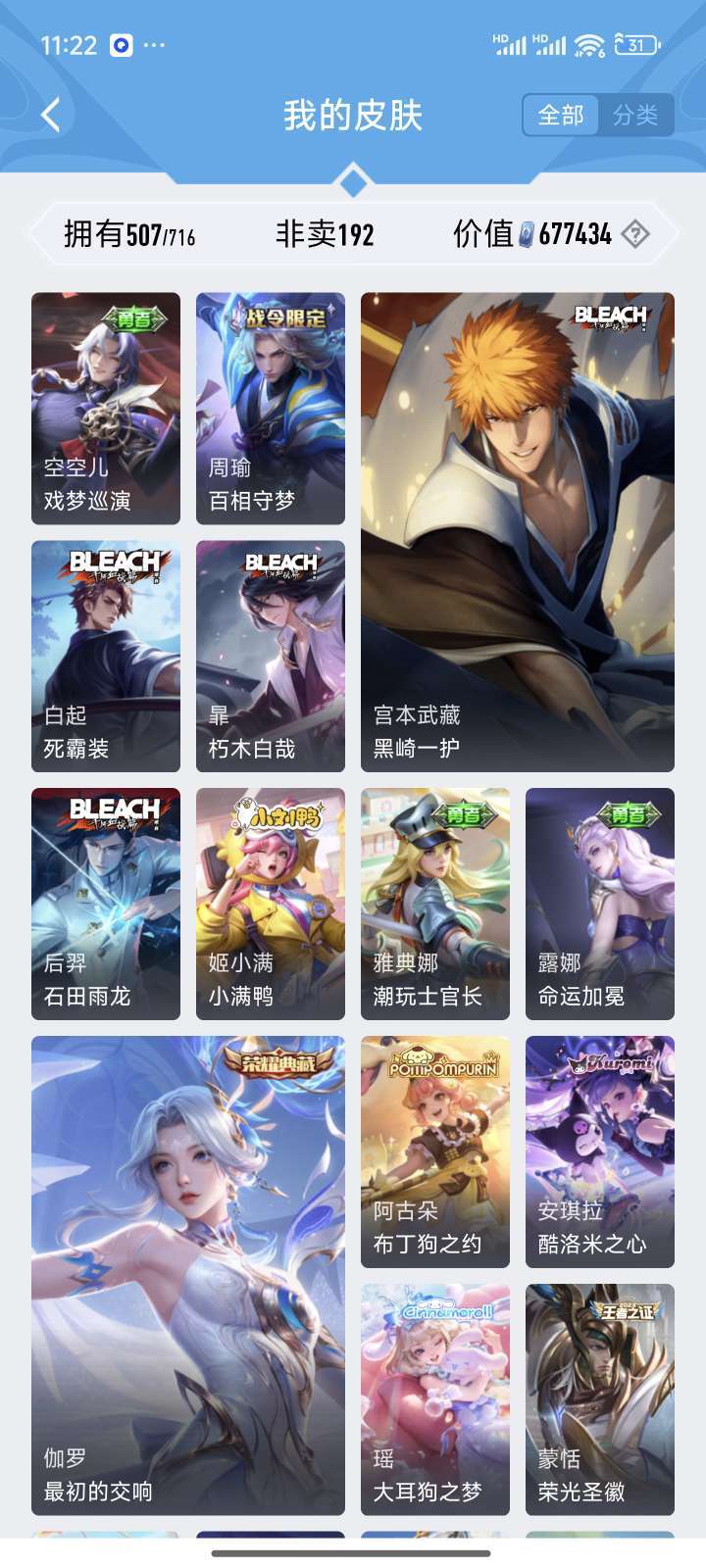Image resolution: width=706 pixels, height=1568 pixels.
Task: View the 露娜 命运加冕 skin
Action: pos(600,905)
